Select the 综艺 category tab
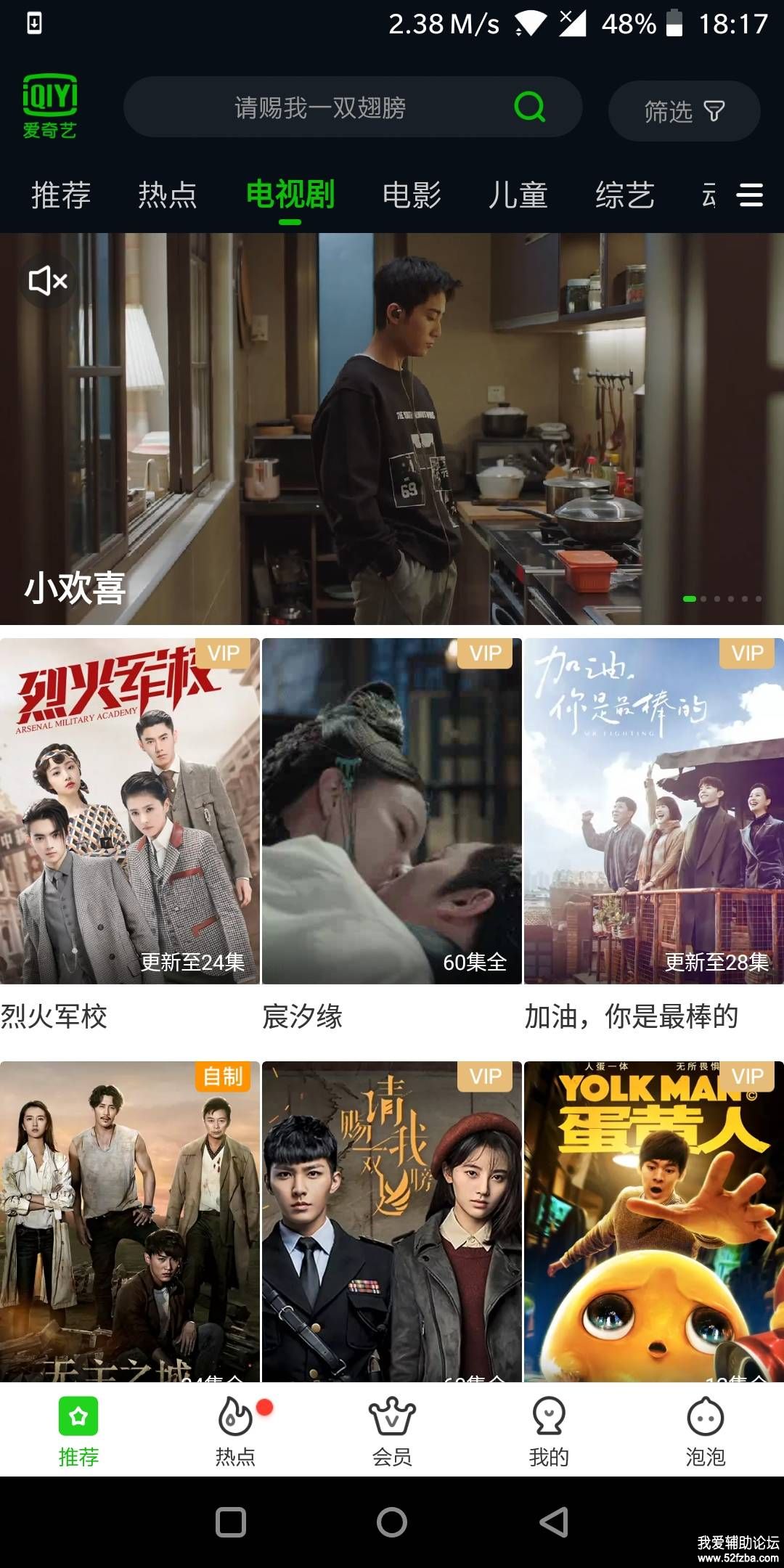 point(625,195)
